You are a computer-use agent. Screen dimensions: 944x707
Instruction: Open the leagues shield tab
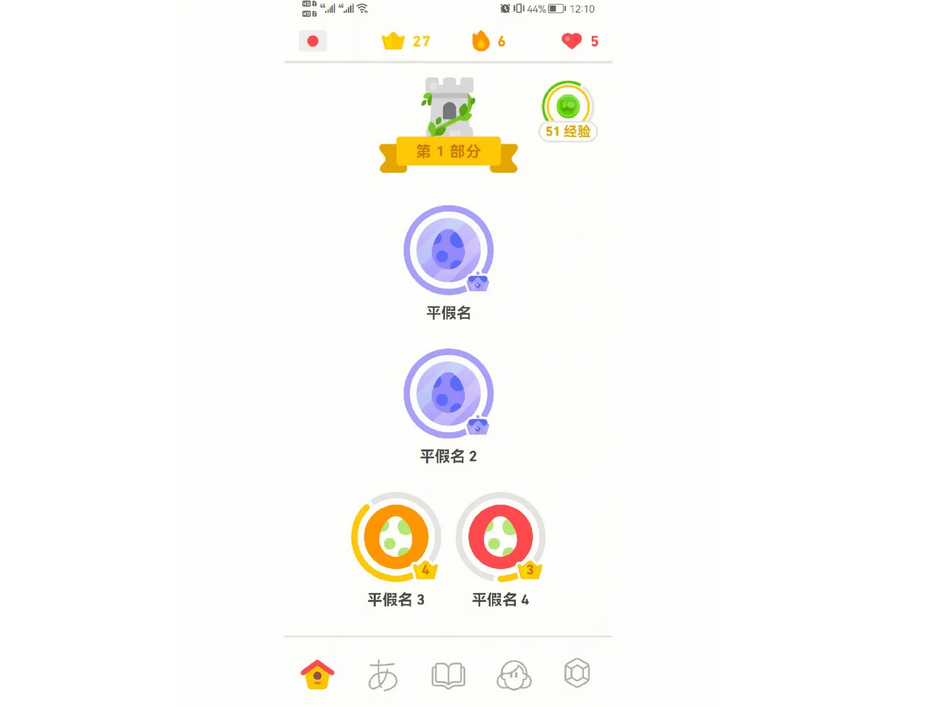578,673
